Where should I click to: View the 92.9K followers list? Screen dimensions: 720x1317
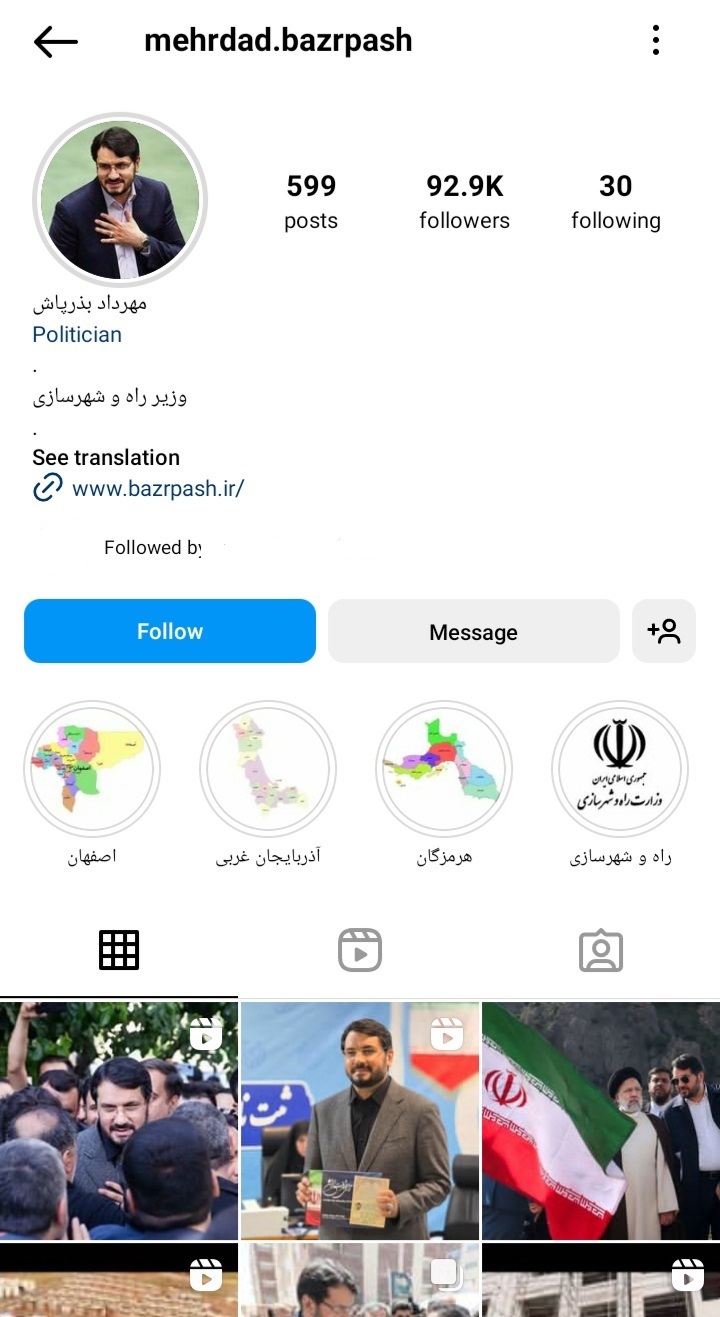pyautogui.click(x=464, y=200)
